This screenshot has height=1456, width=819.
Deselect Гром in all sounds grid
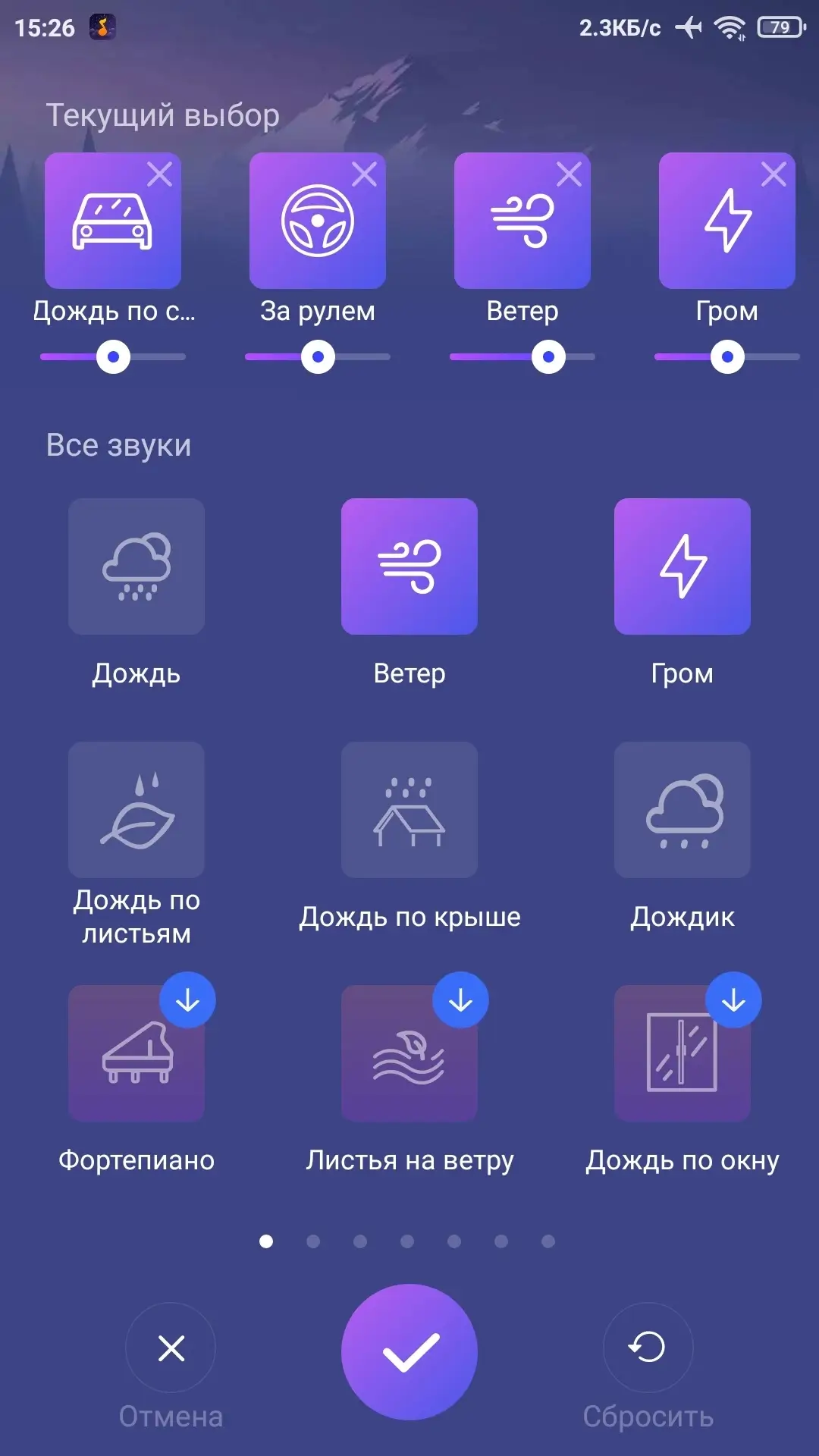pyautogui.click(x=682, y=566)
